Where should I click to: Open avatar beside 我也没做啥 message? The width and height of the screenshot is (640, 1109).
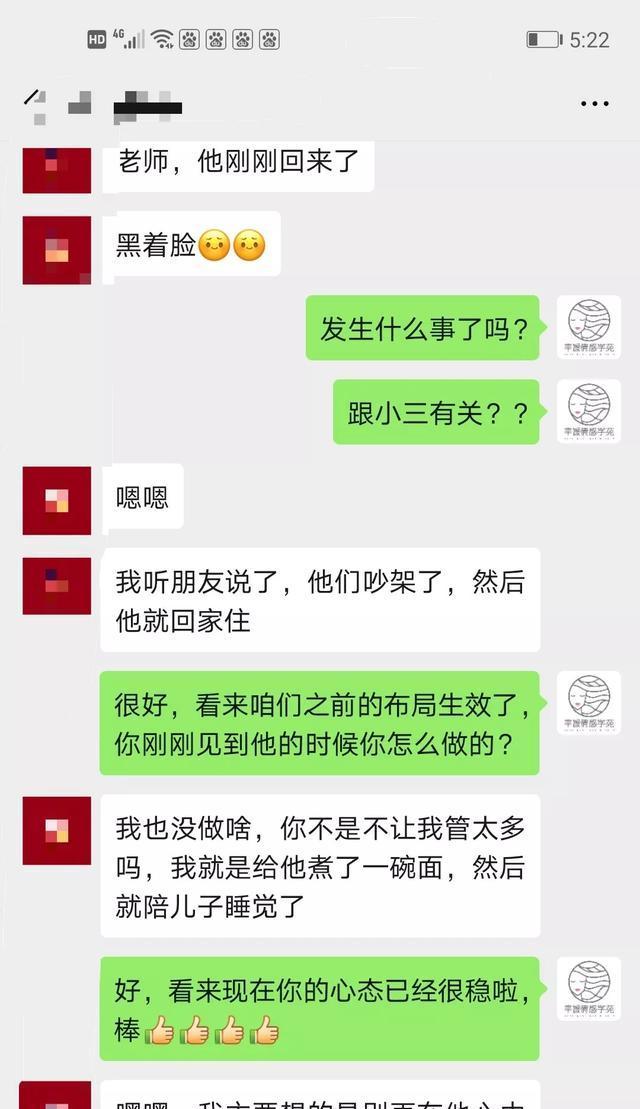pos(57,830)
